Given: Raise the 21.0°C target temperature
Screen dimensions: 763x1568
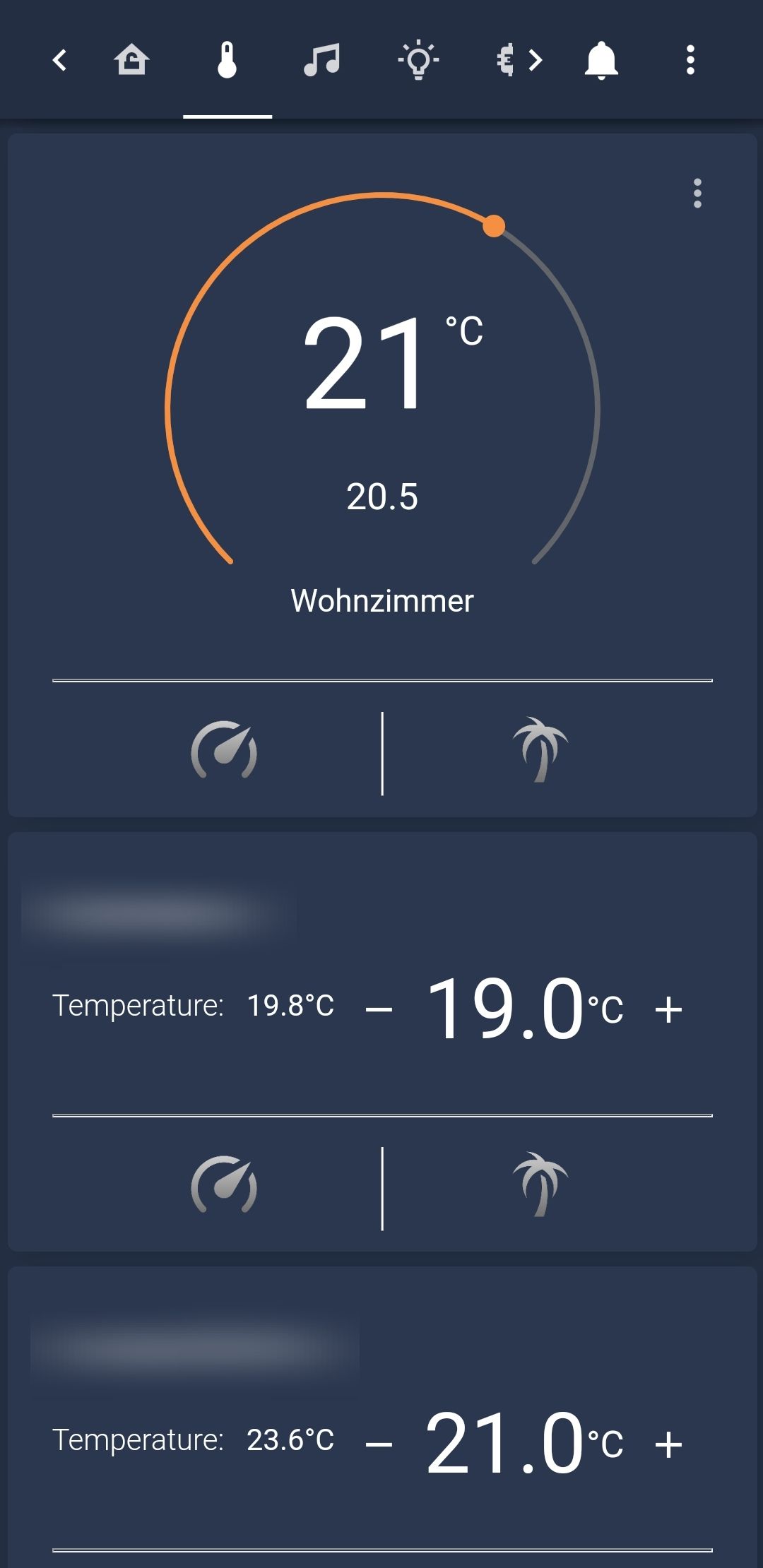Looking at the screenshot, I should [668, 1444].
